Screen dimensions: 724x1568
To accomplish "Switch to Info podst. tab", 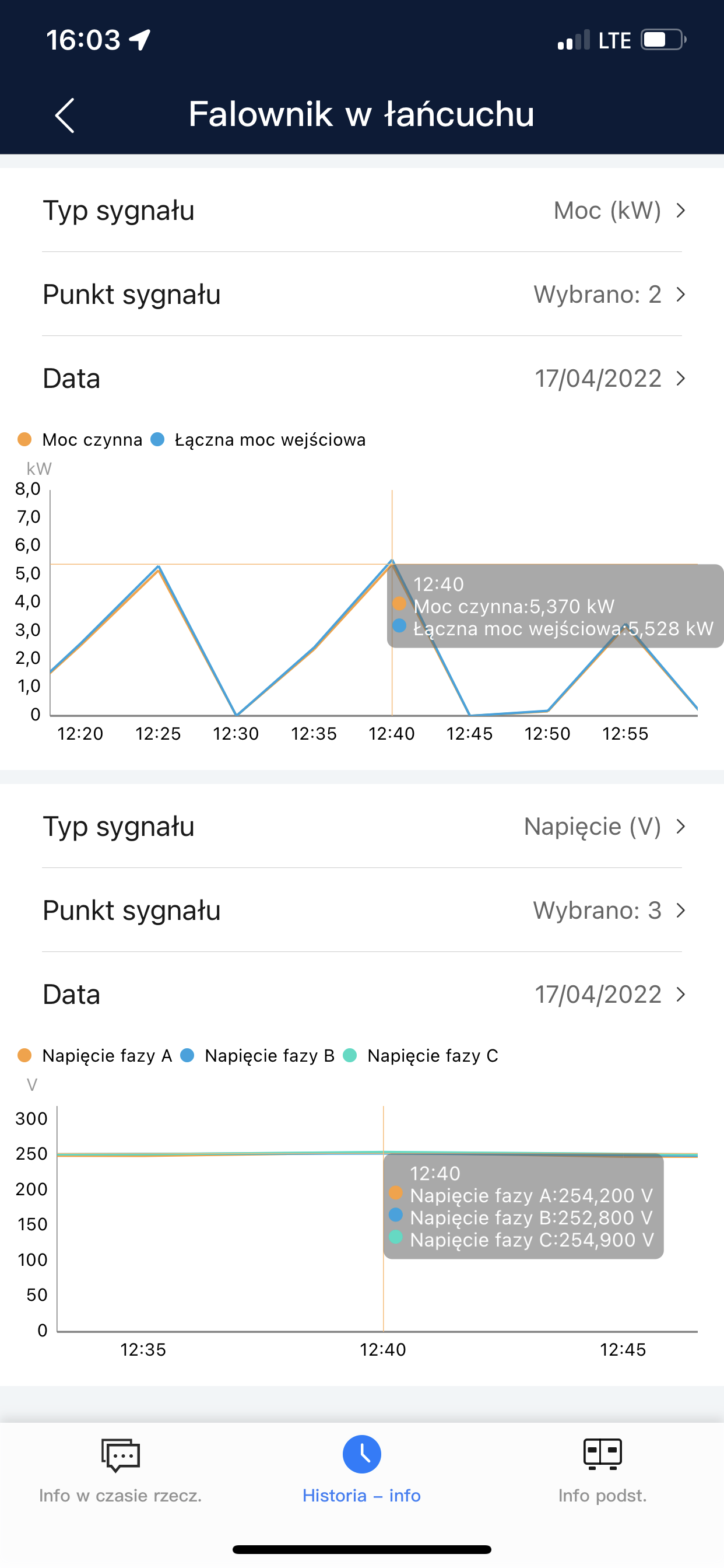I will pyautogui.click(x=603, y=1470).
